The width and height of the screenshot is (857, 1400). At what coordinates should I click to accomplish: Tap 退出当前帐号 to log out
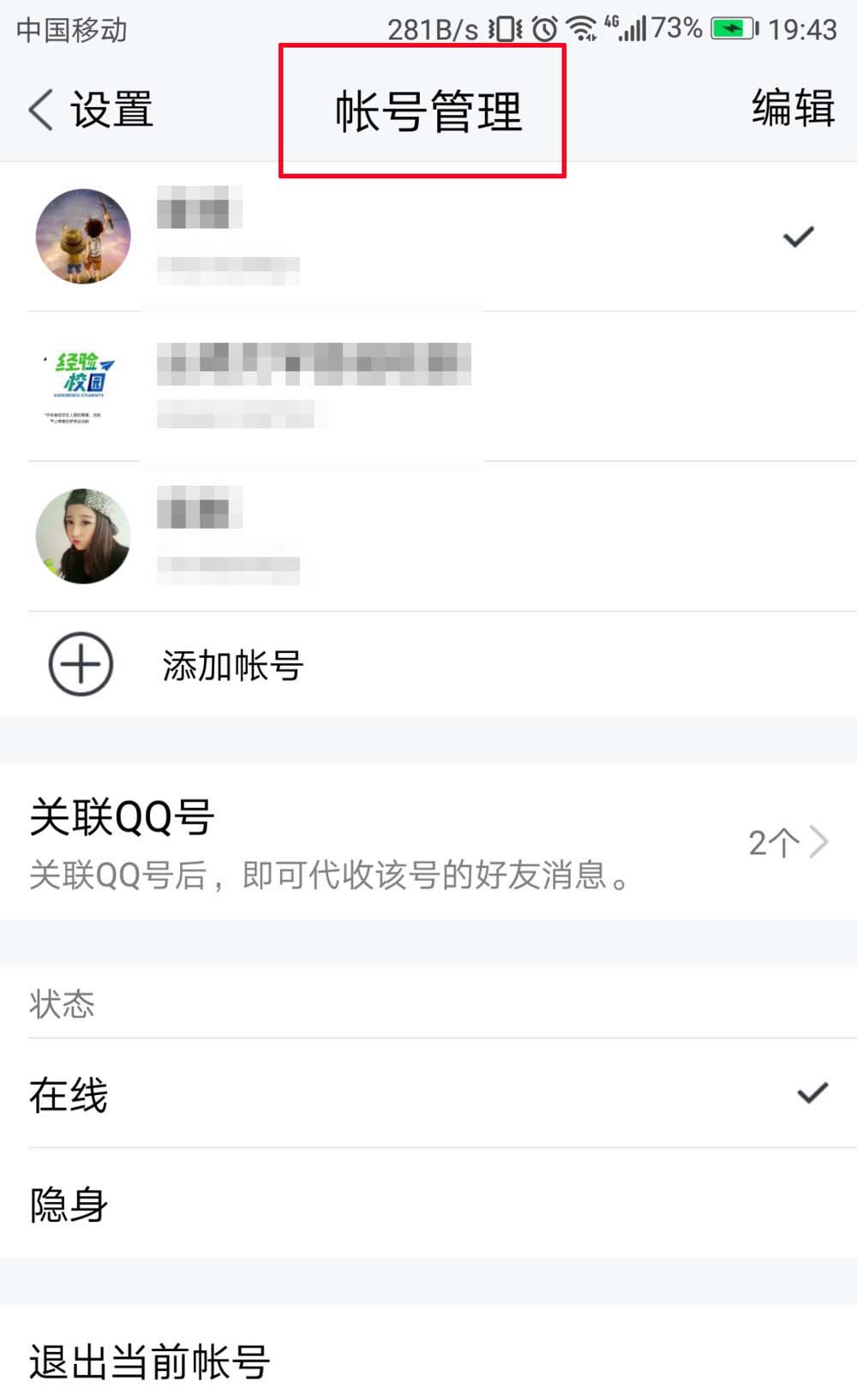[150, 1361]
